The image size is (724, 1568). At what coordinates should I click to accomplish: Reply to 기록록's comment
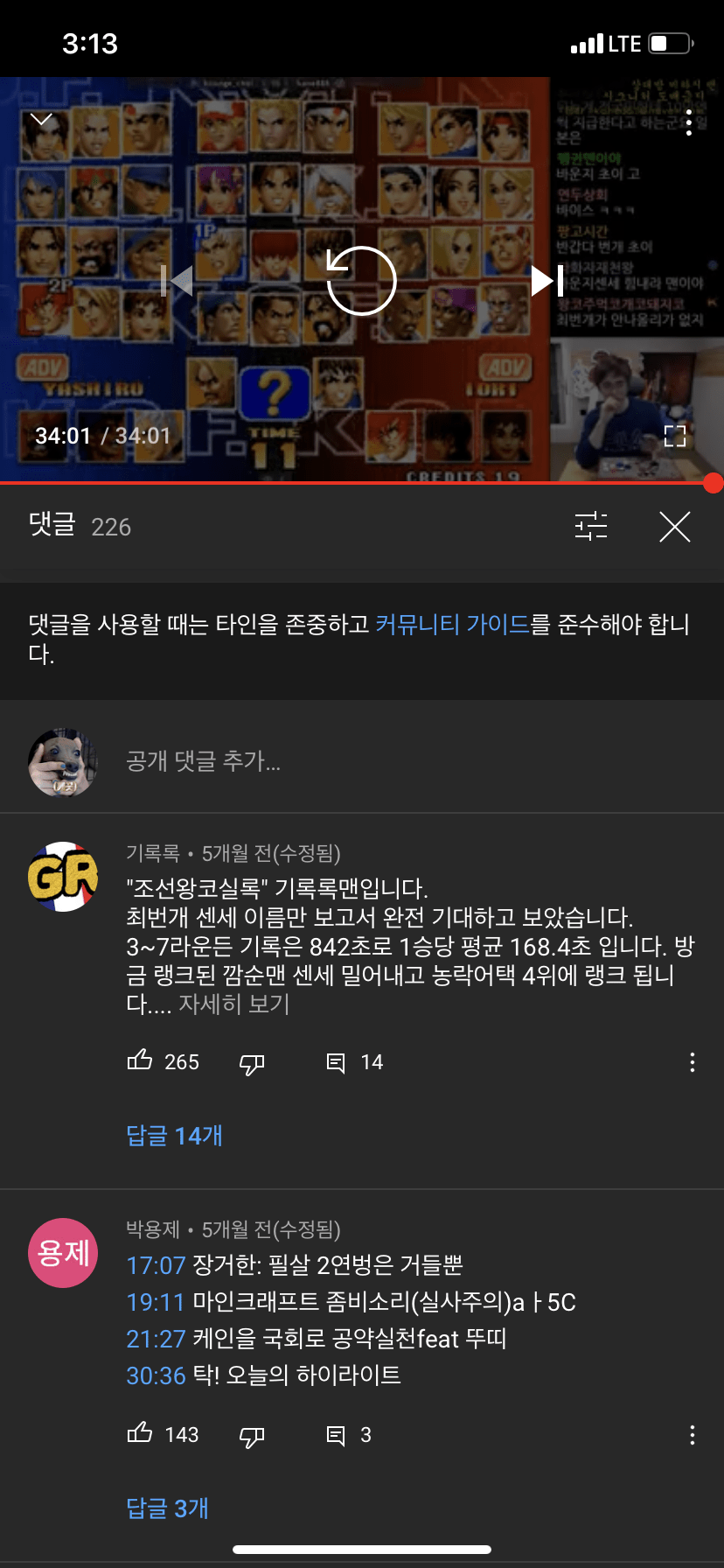tap(336, 1062)
